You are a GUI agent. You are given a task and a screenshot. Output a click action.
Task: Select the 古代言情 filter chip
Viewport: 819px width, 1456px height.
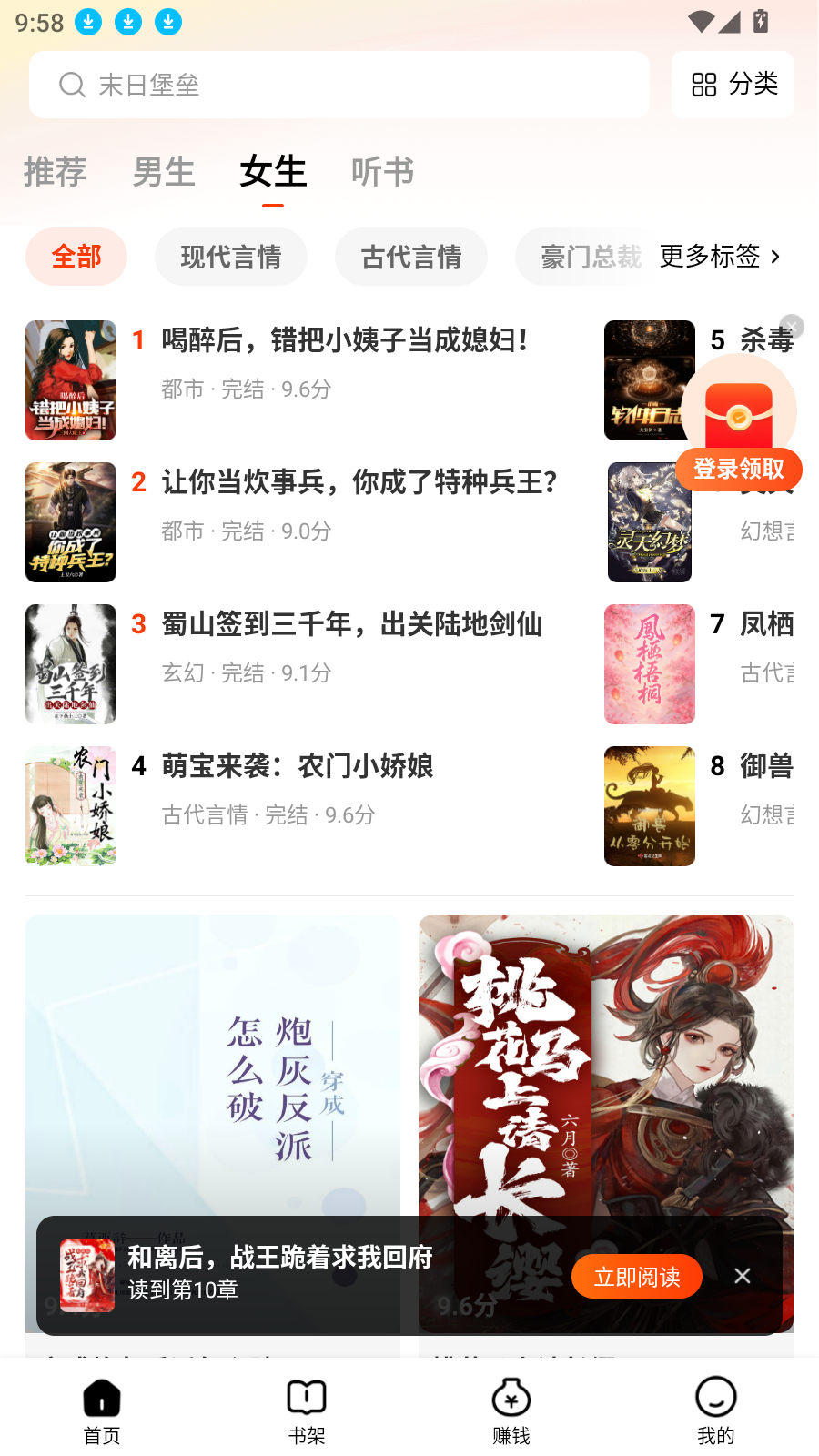coord(410,257)
